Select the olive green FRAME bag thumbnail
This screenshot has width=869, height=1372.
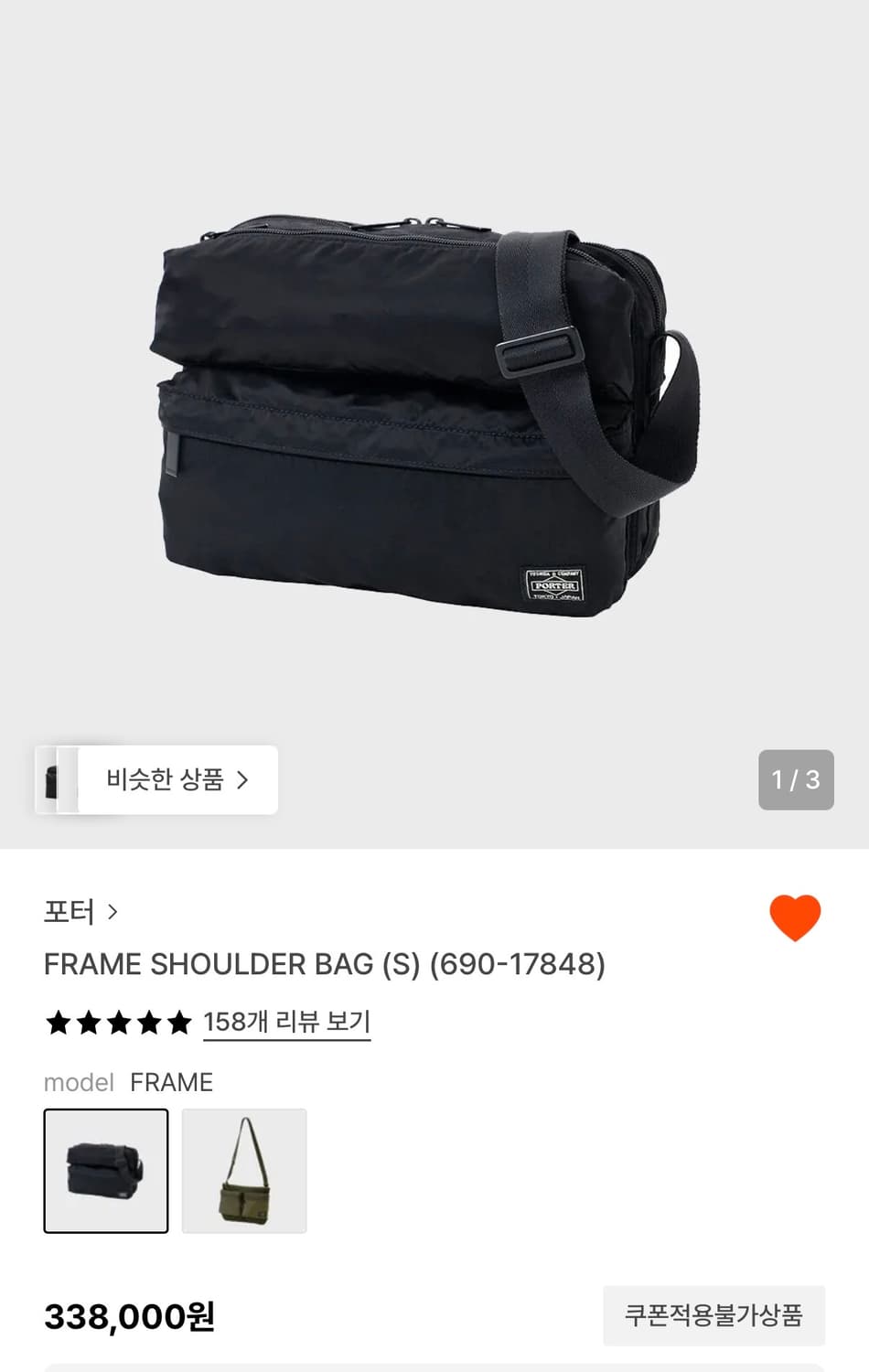[244, 1171]
